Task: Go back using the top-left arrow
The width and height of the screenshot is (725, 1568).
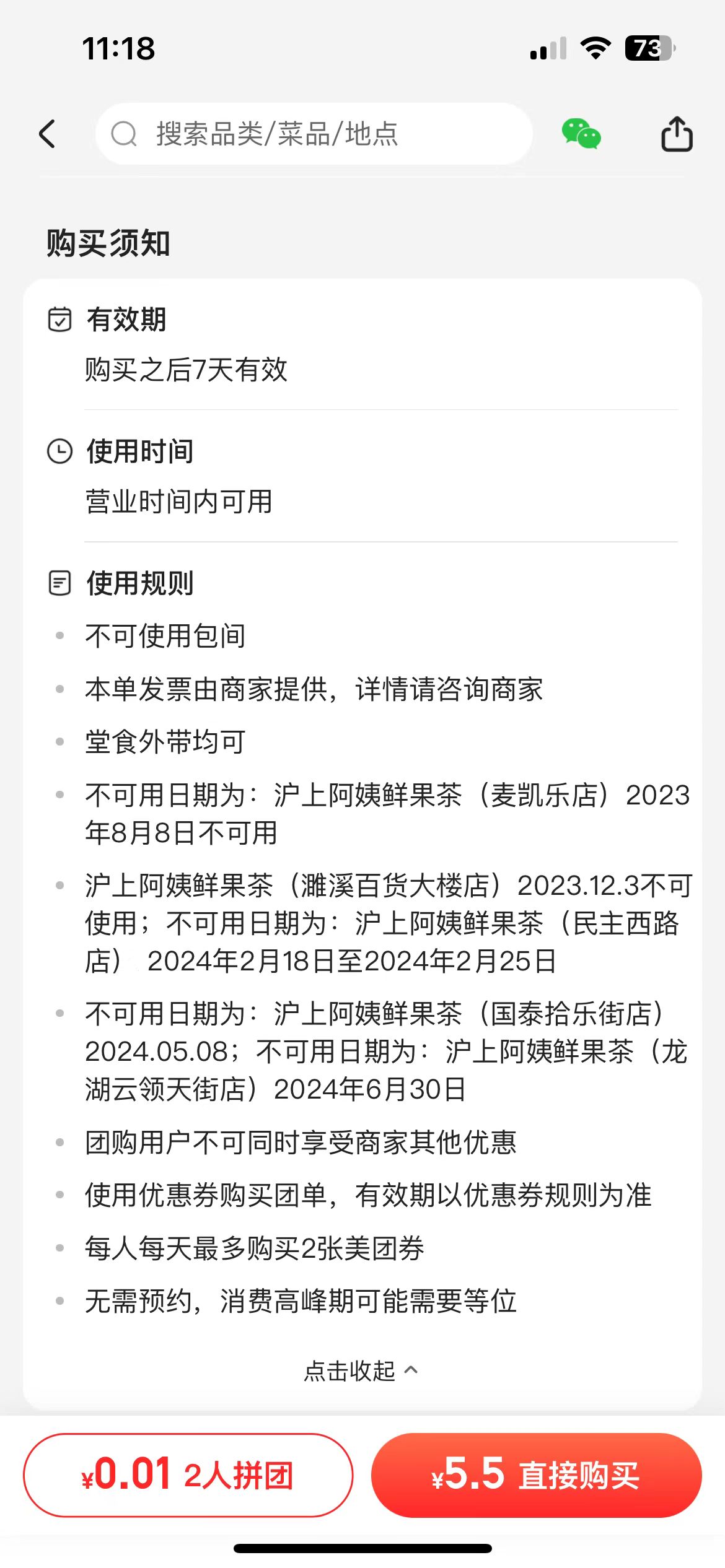Action: point(48,134)
